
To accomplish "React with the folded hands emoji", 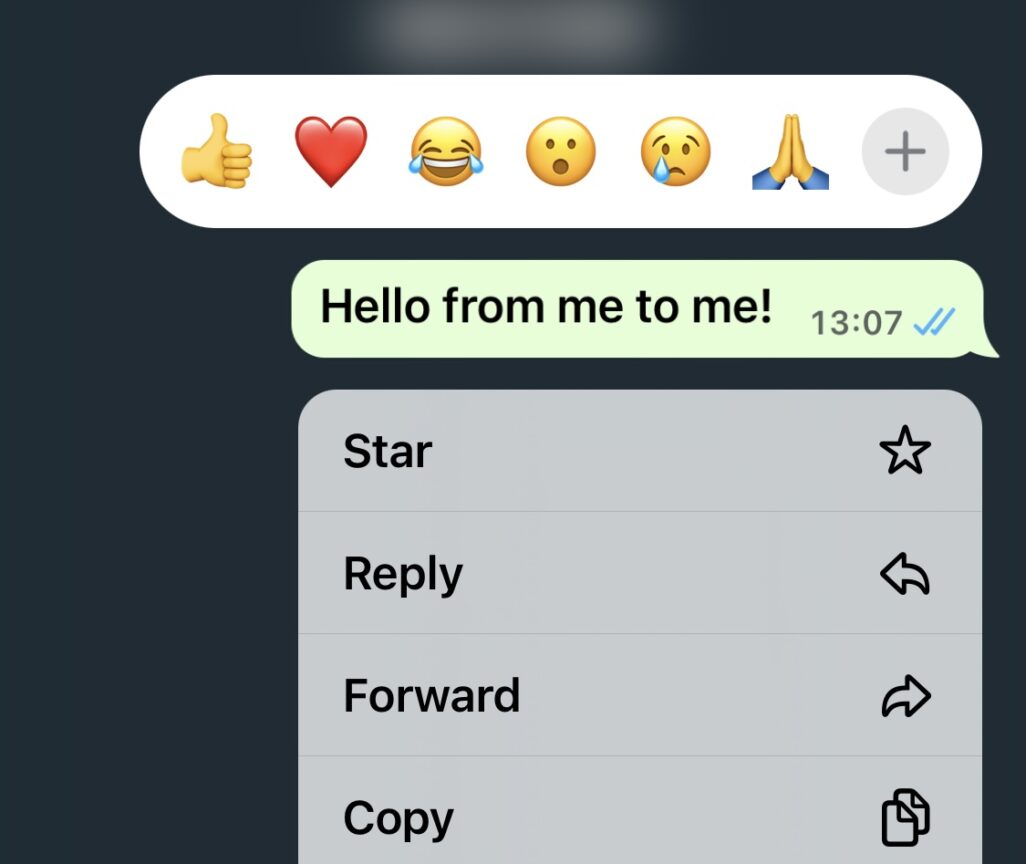I will [x=790, y=152].
